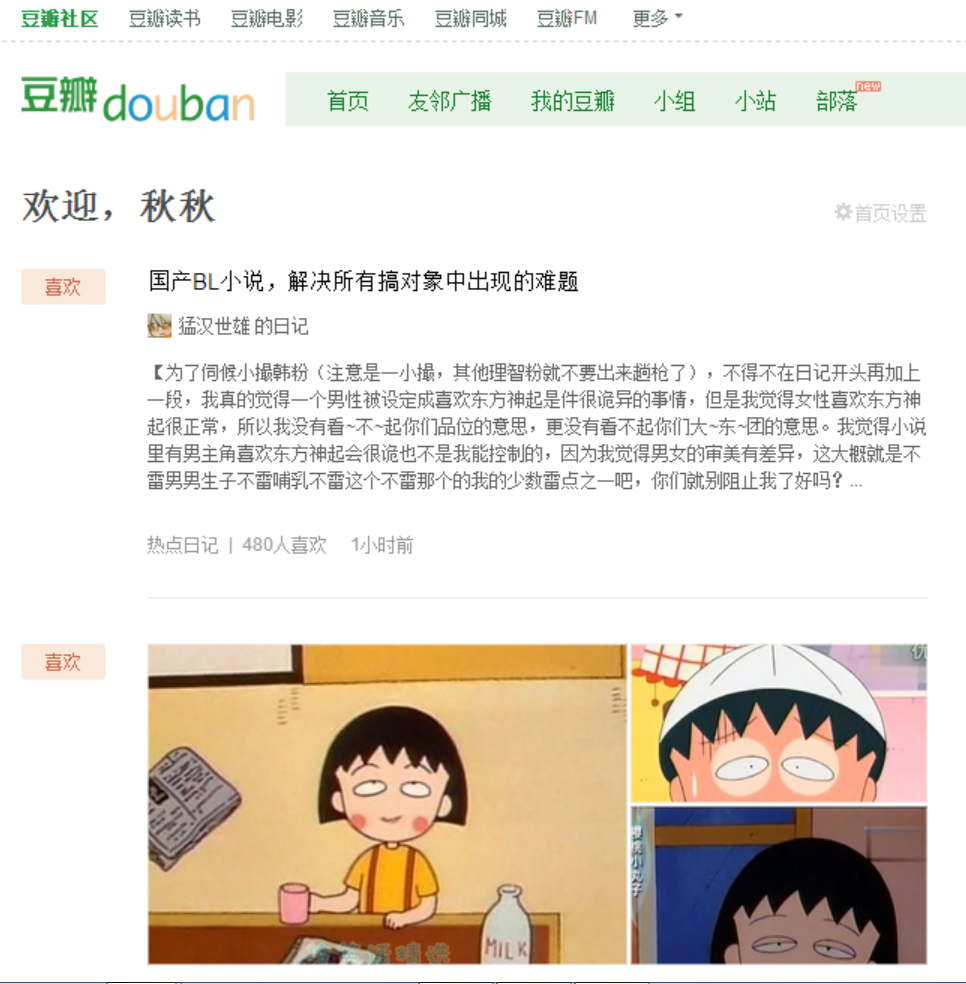Screen dimensions: 966x984
Task: Go to 豆瓣电影
Action: pyautogui.click(x=266, y=19)
